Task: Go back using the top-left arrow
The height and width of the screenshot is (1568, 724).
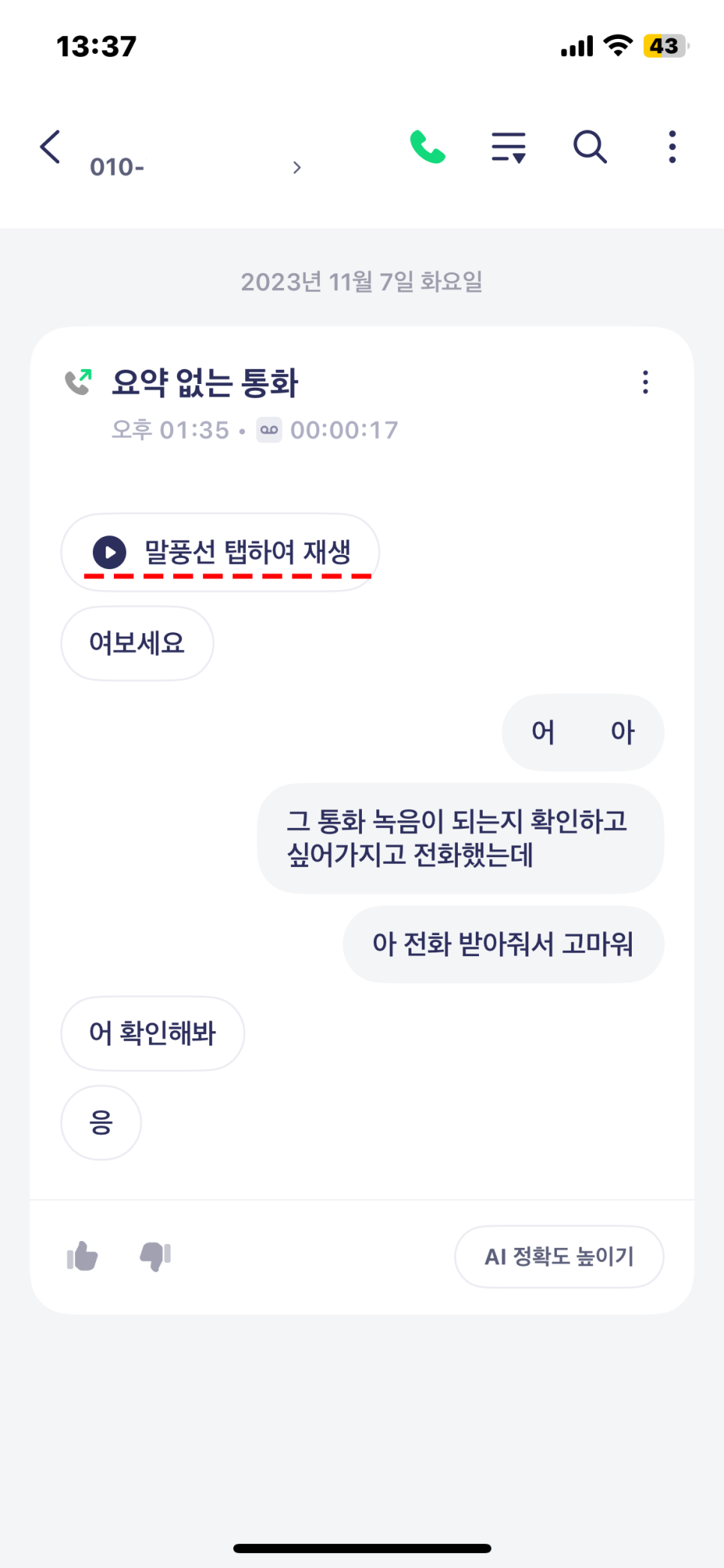Action: coord(50,146)
